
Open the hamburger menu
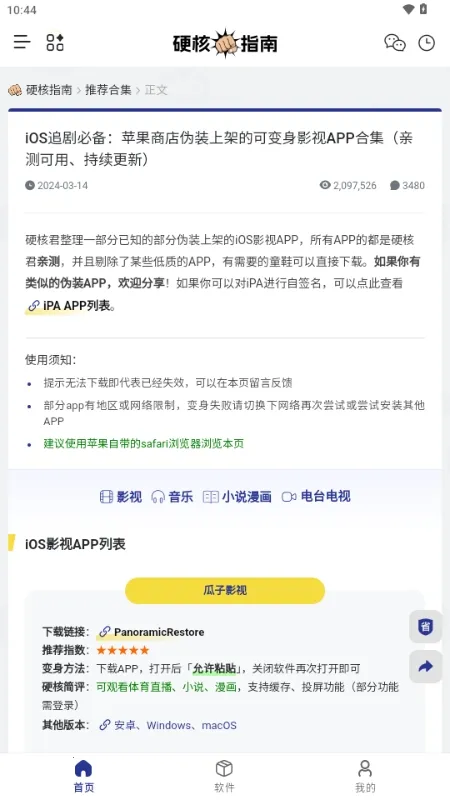(x=22, y=42)
